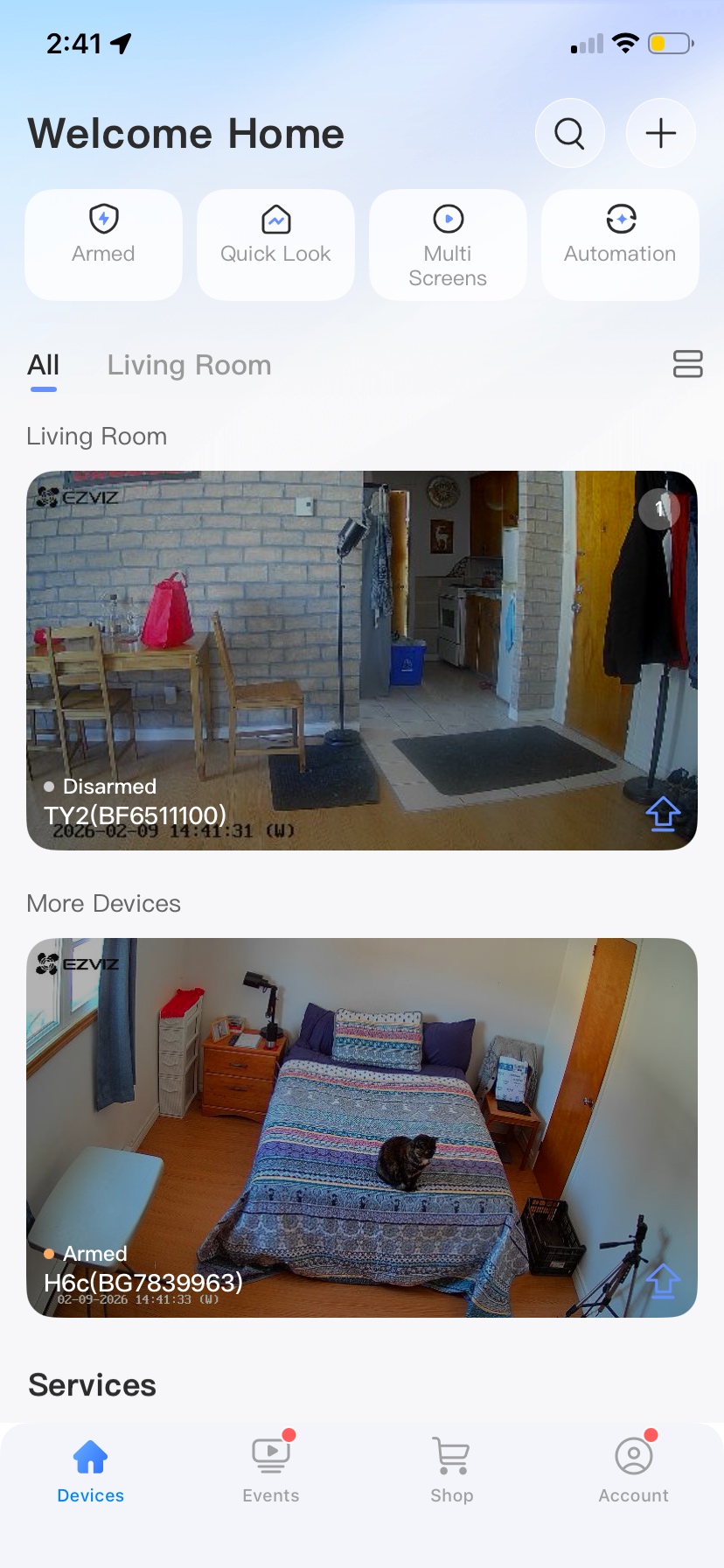The width and height of the screenshot is (724, 1568).
Task: Switch to the Events tab
Action: point(271,1472)
